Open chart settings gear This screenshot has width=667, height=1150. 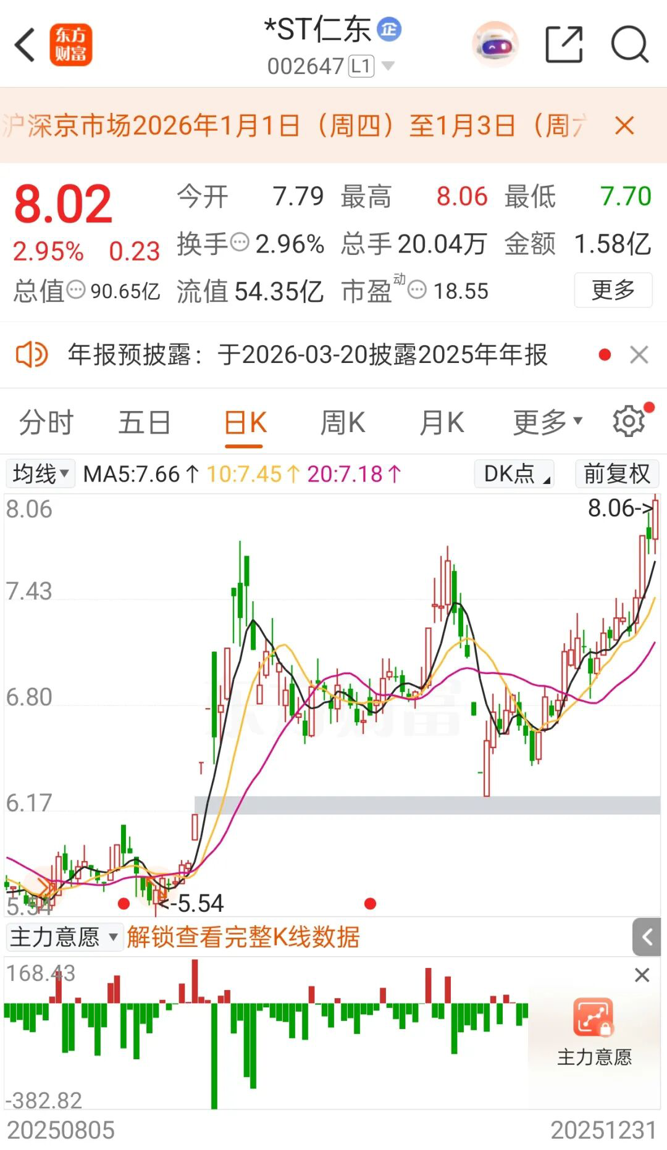coord(629,421)
